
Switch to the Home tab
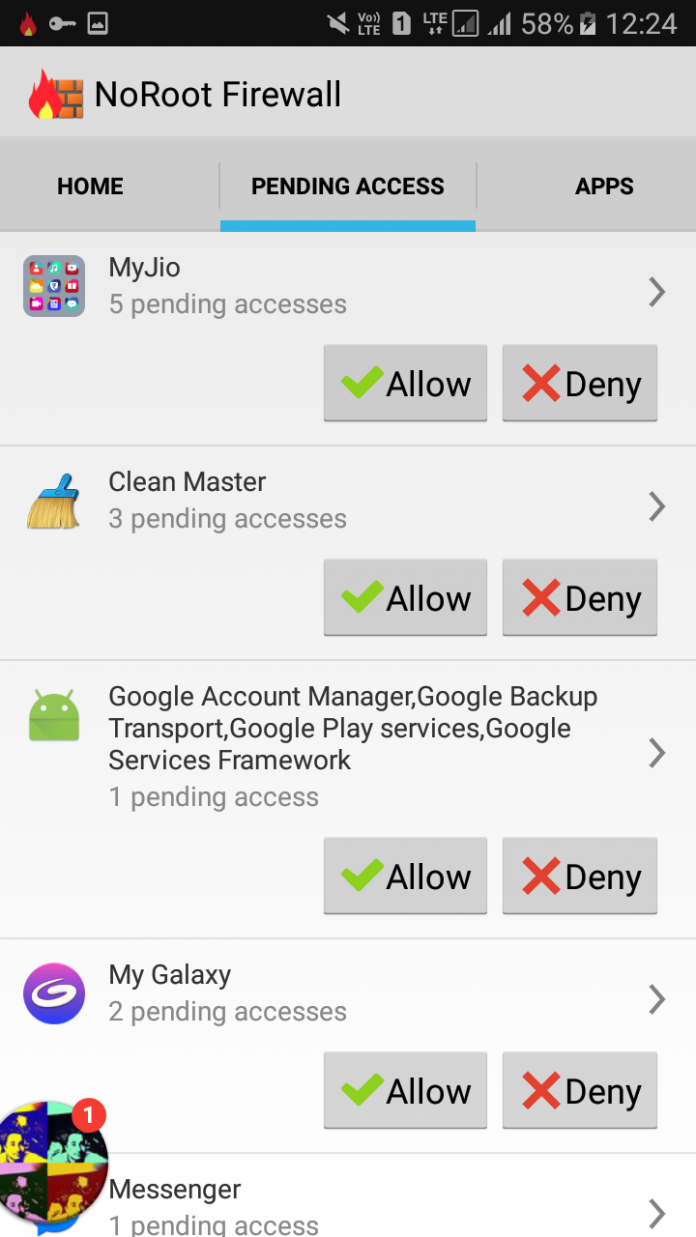pos(90,186)
